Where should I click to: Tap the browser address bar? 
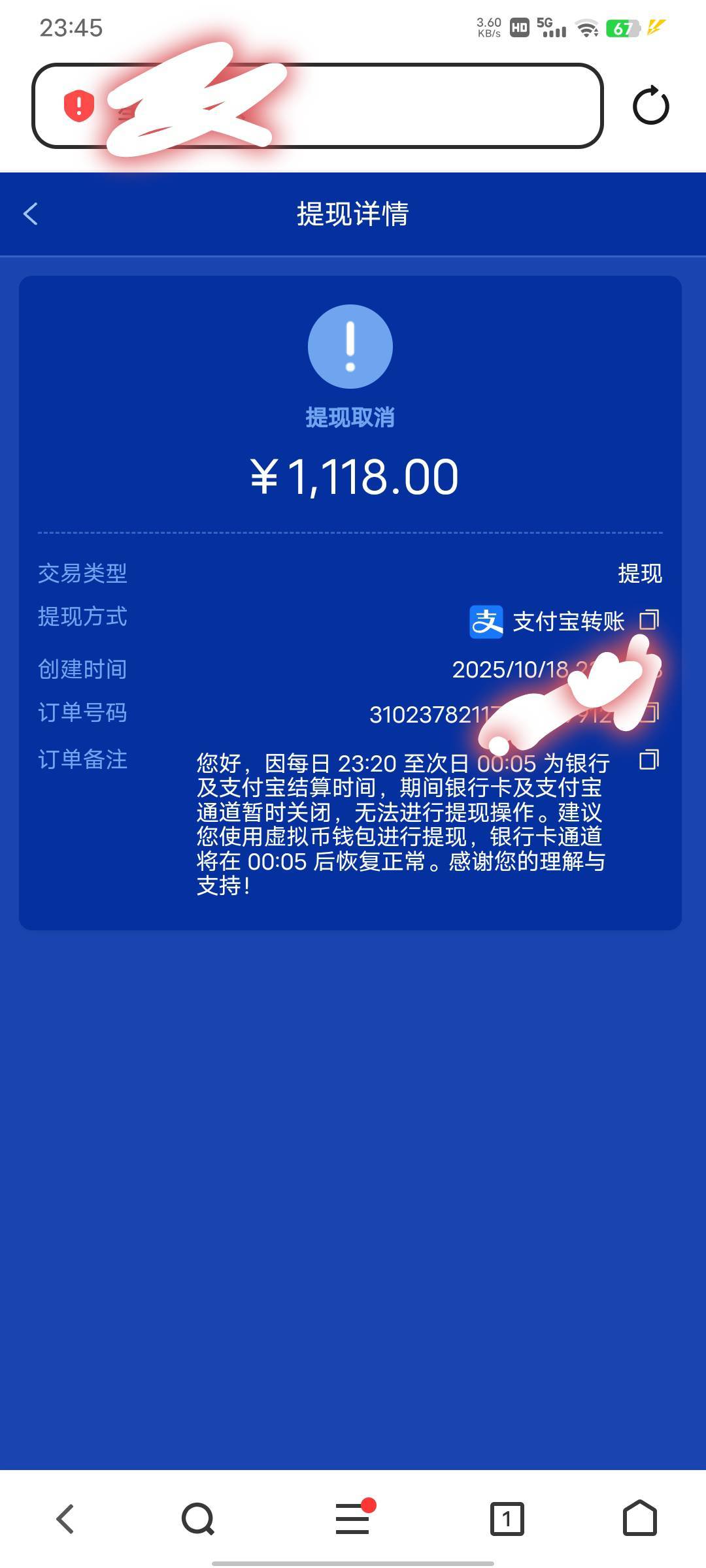pos(317,106)
